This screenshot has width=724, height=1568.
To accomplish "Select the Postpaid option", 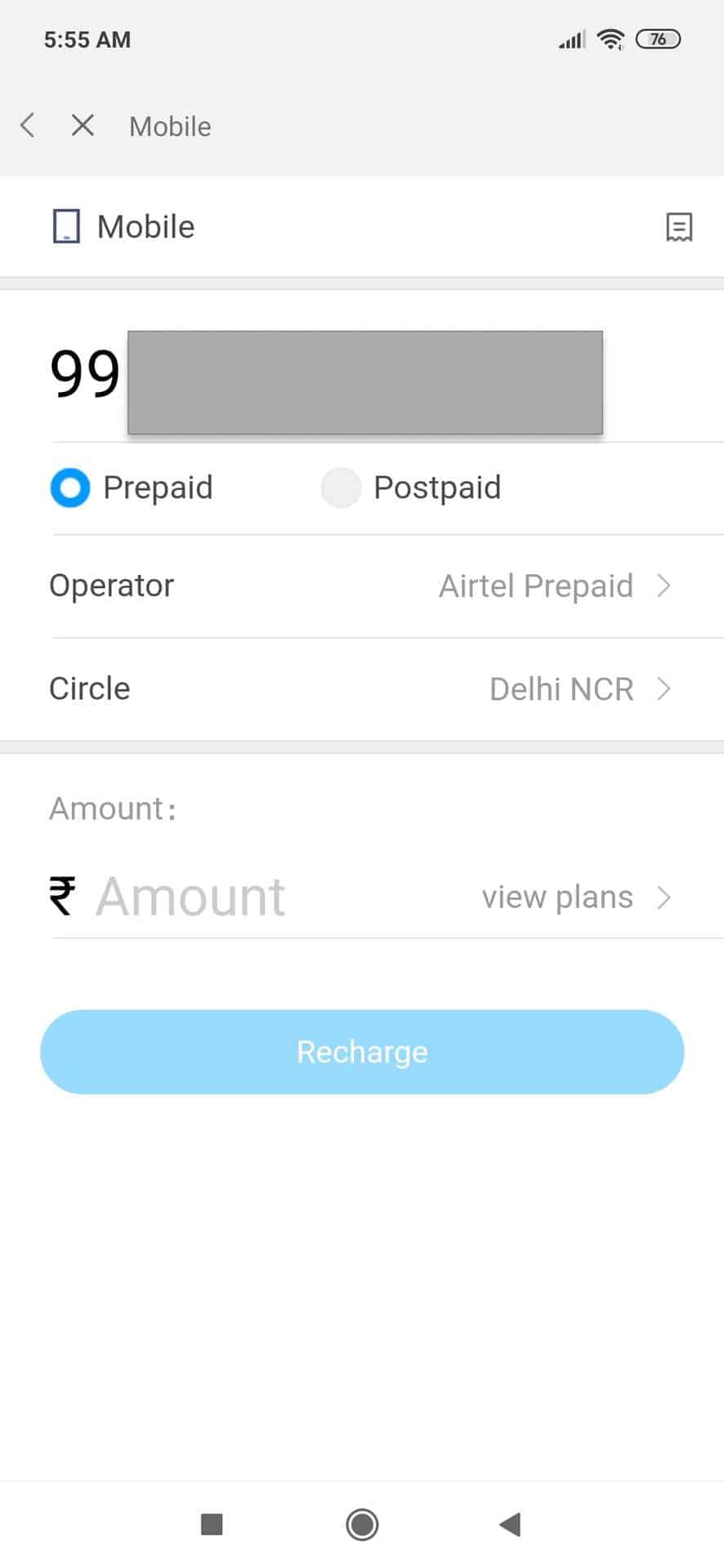I will point(411,488).
